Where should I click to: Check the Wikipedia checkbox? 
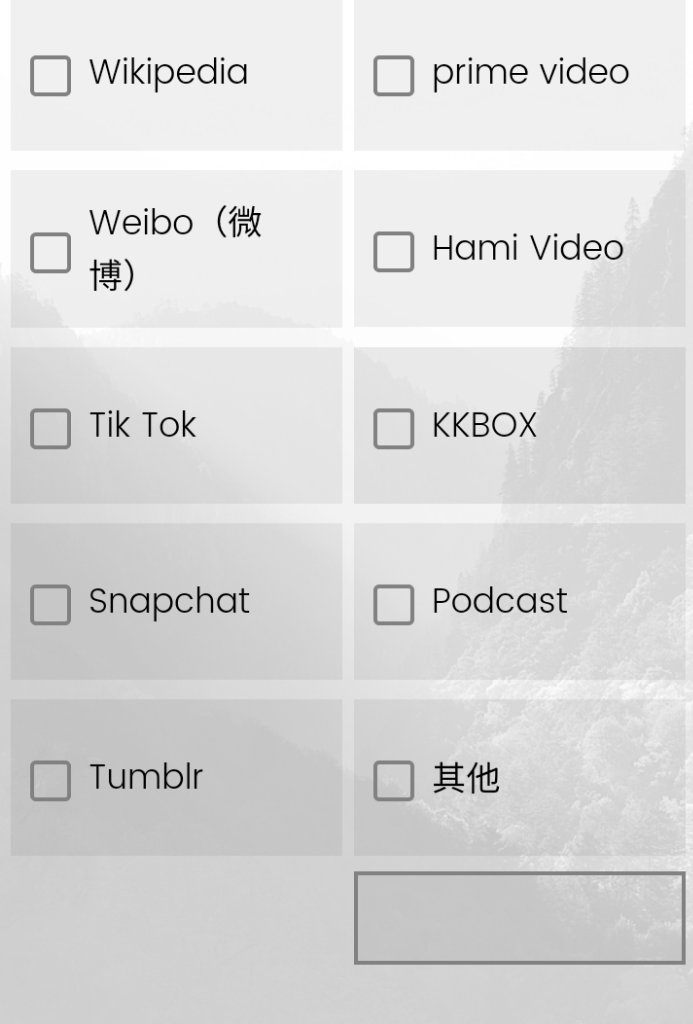click(50, 75)
